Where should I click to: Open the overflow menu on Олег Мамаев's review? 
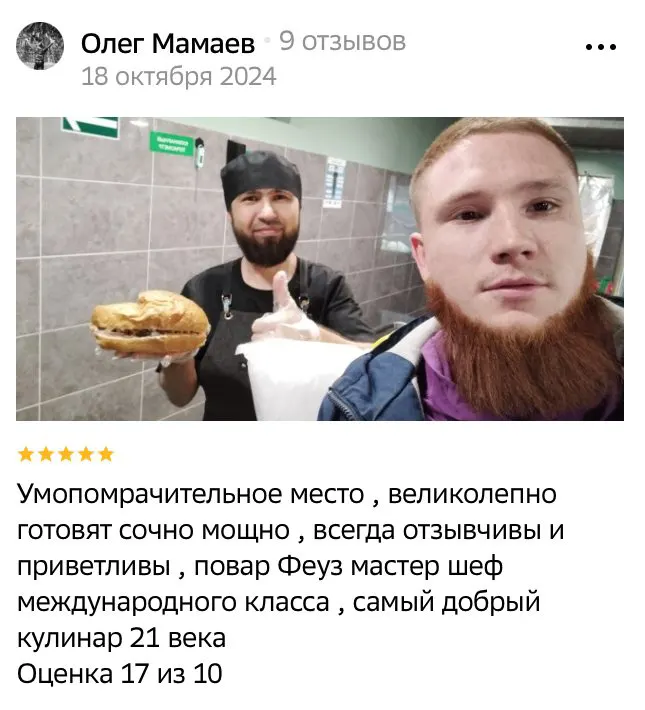click(600, 48)
